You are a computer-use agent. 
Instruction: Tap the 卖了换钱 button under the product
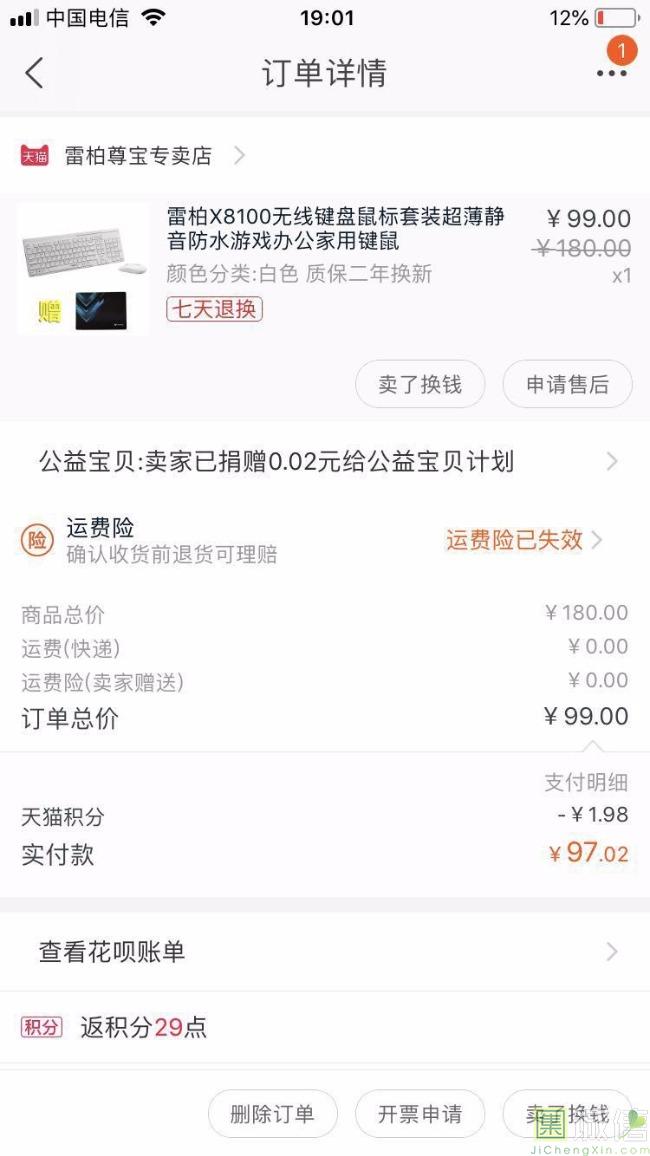click(420, 385)
